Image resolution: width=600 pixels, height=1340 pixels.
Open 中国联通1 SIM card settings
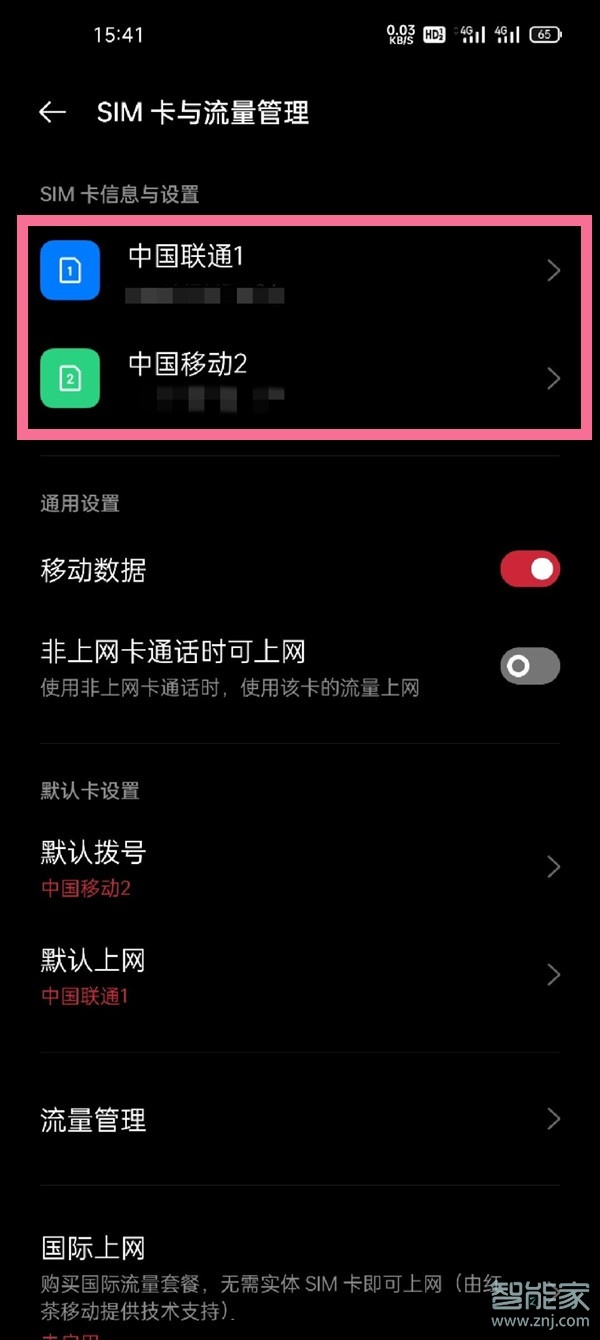300,270
